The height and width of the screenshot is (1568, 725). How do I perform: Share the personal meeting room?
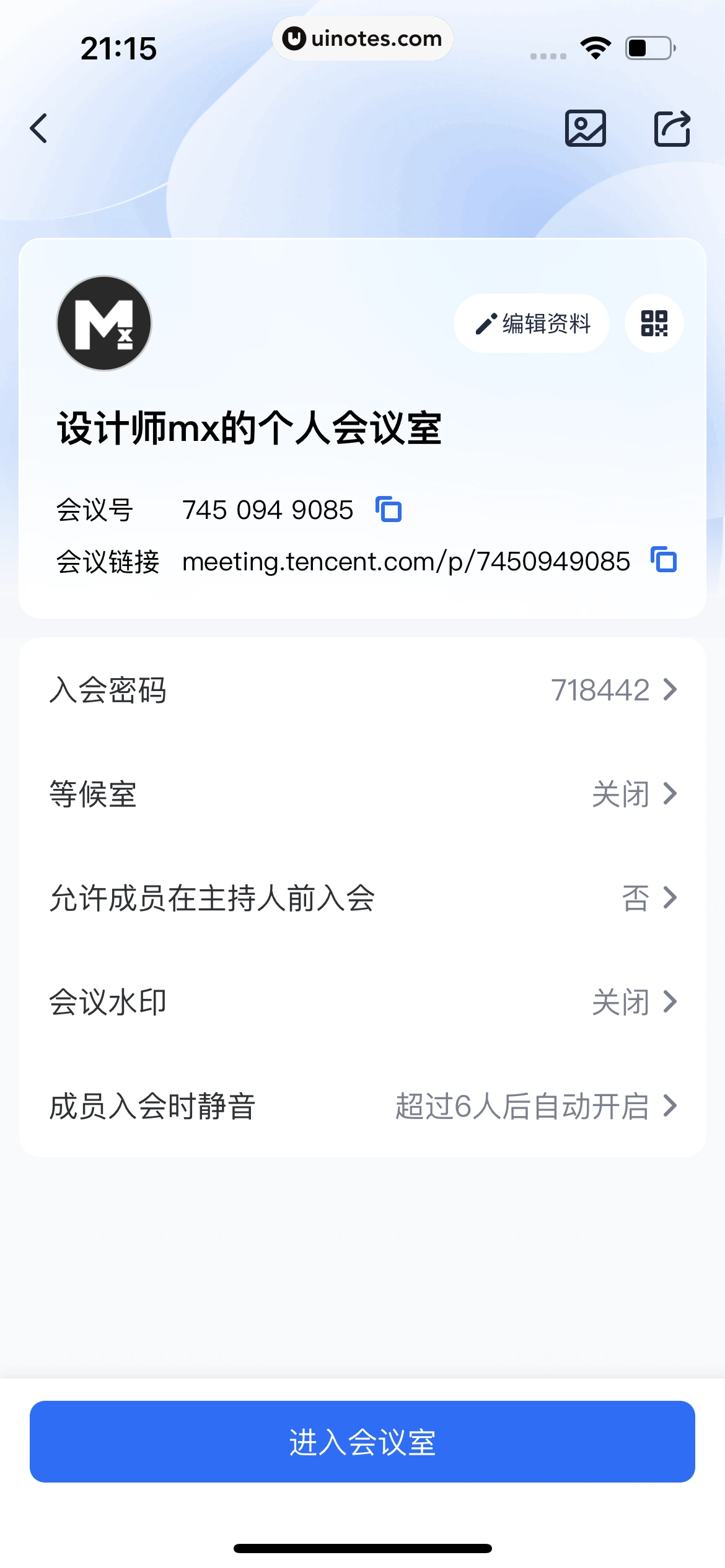tap(672, 129)
